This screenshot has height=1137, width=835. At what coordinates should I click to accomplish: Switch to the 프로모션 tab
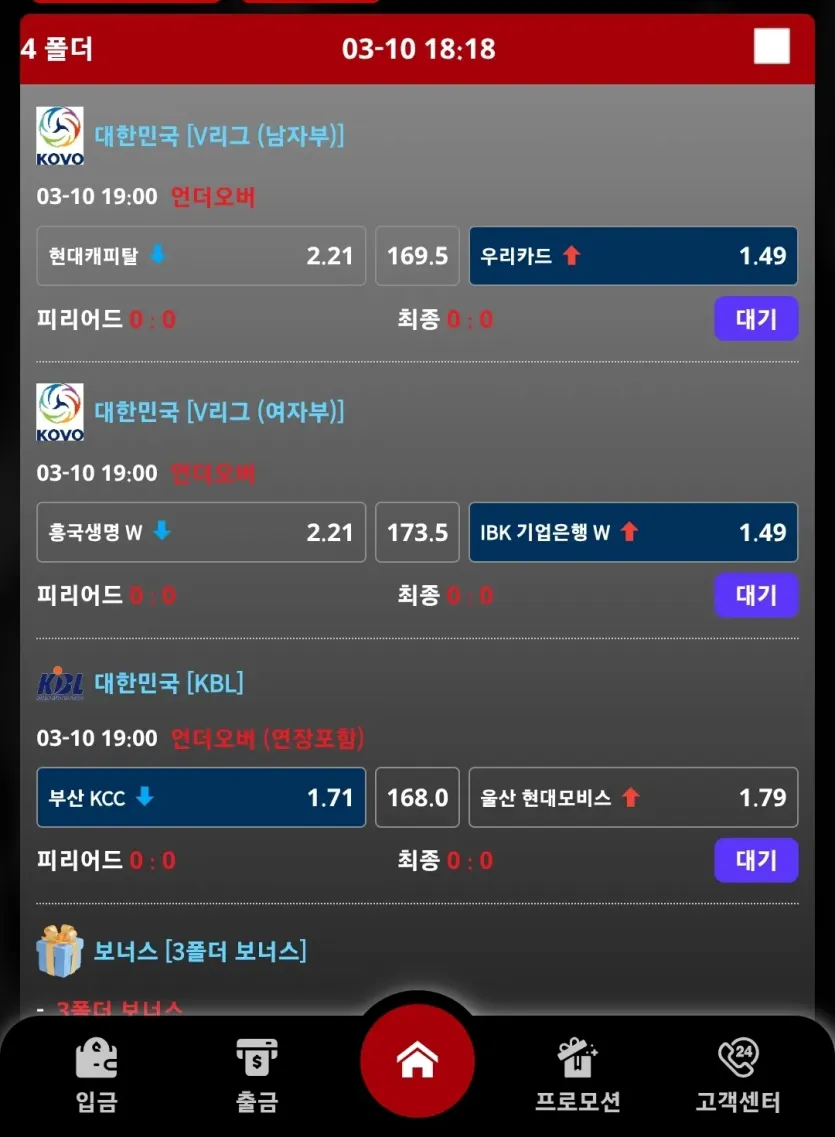pyautogui.click(x=578, y=1076)
